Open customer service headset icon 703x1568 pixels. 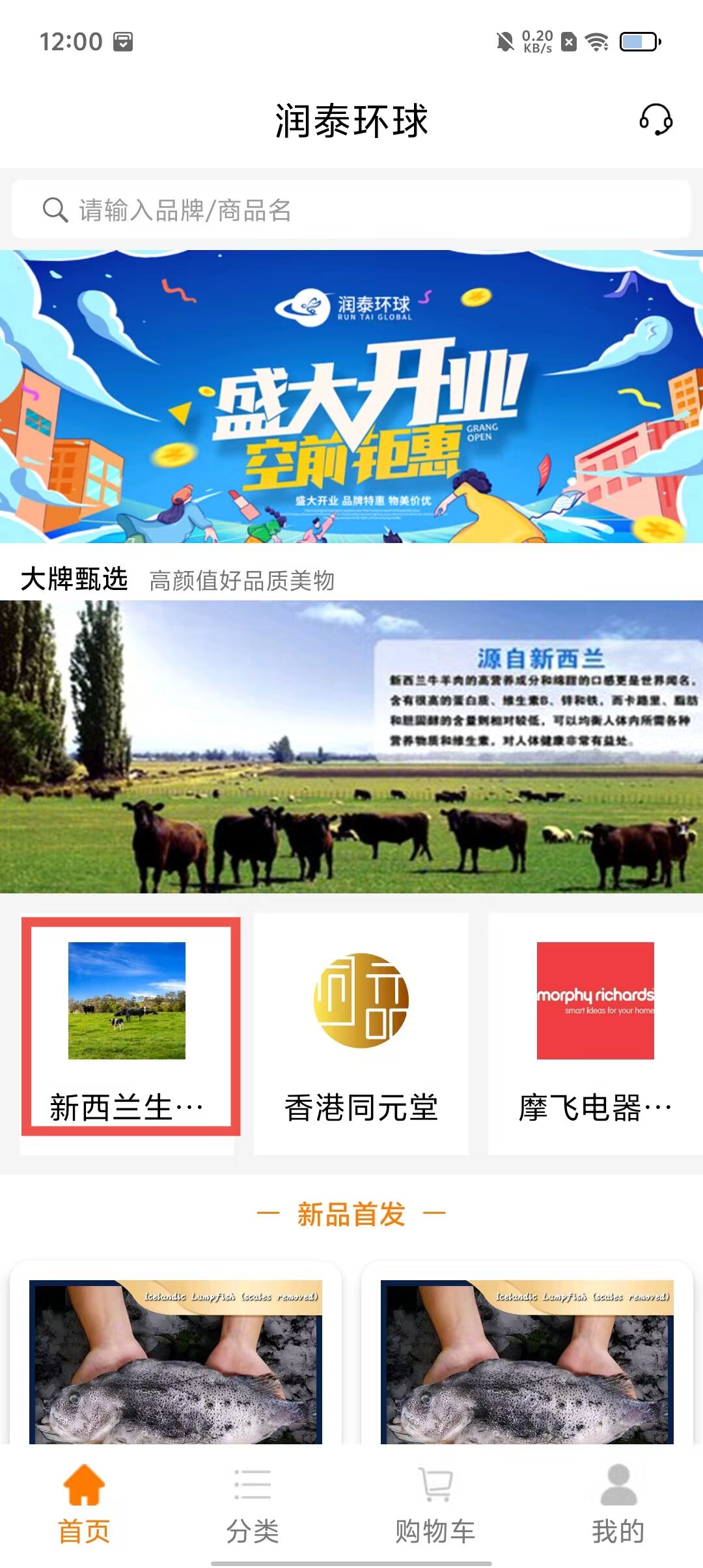(655, 120)
